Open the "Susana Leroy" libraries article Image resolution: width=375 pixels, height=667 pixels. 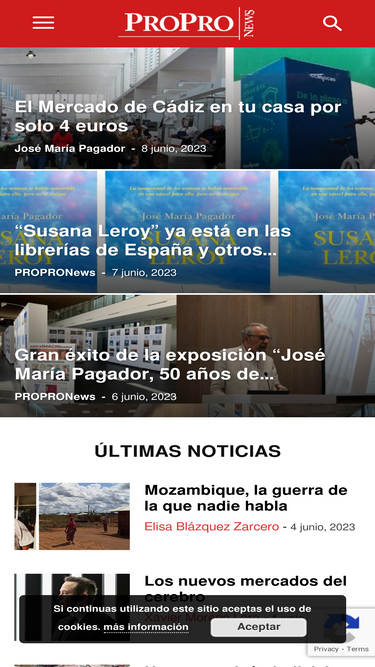153,240
